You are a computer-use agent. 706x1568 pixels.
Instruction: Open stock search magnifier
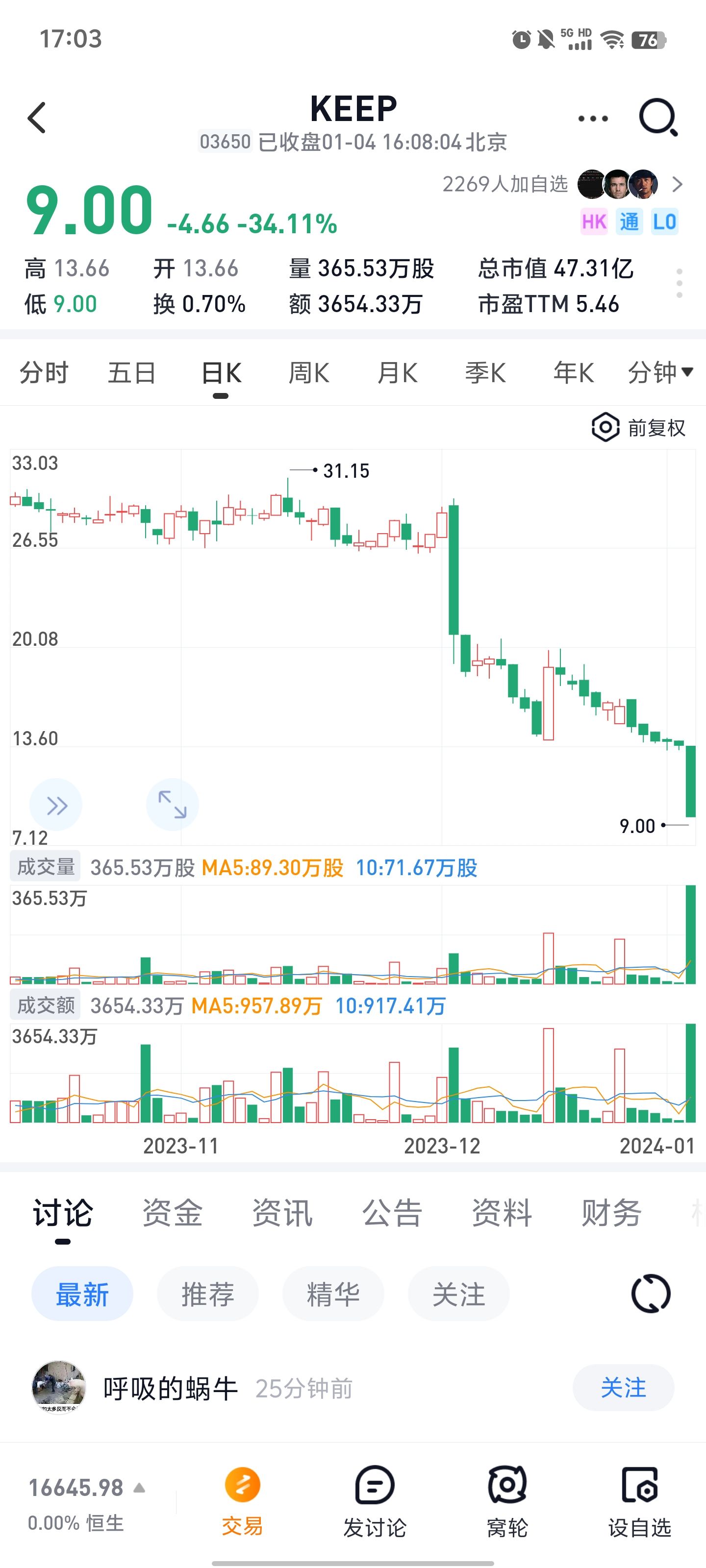658,118
